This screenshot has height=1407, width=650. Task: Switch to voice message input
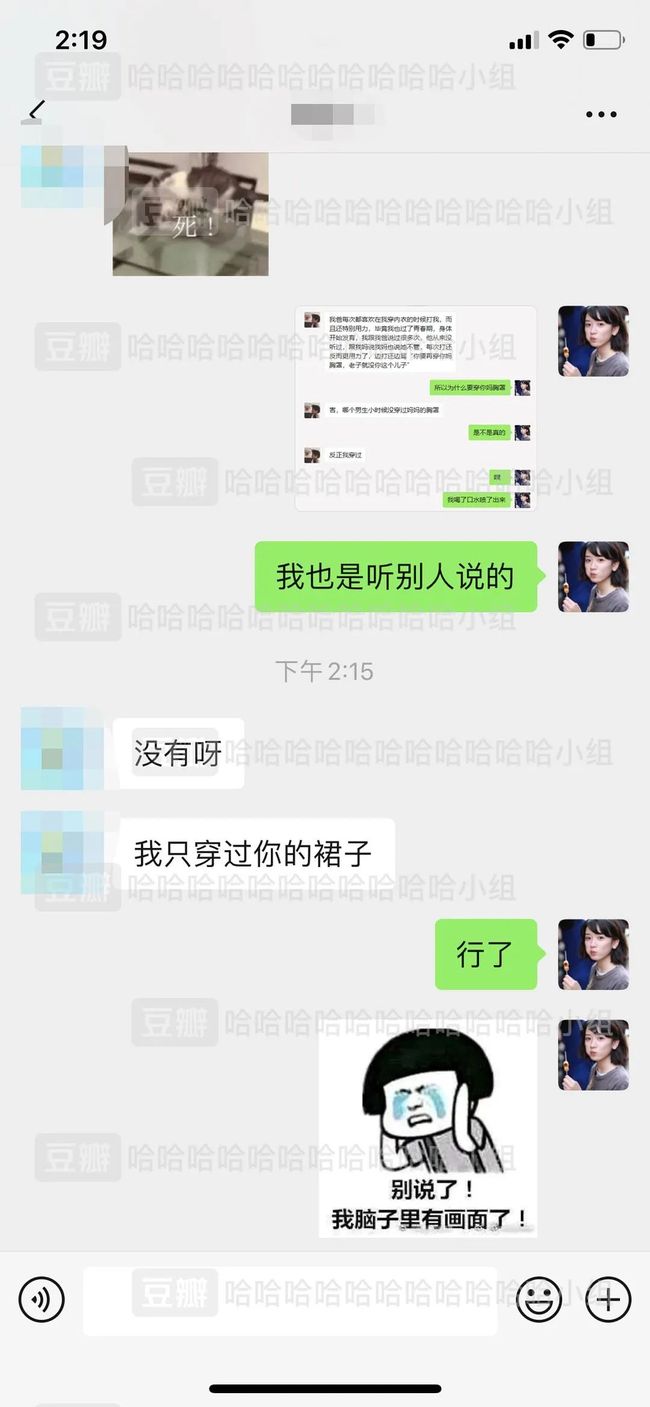click(41, 1299)
